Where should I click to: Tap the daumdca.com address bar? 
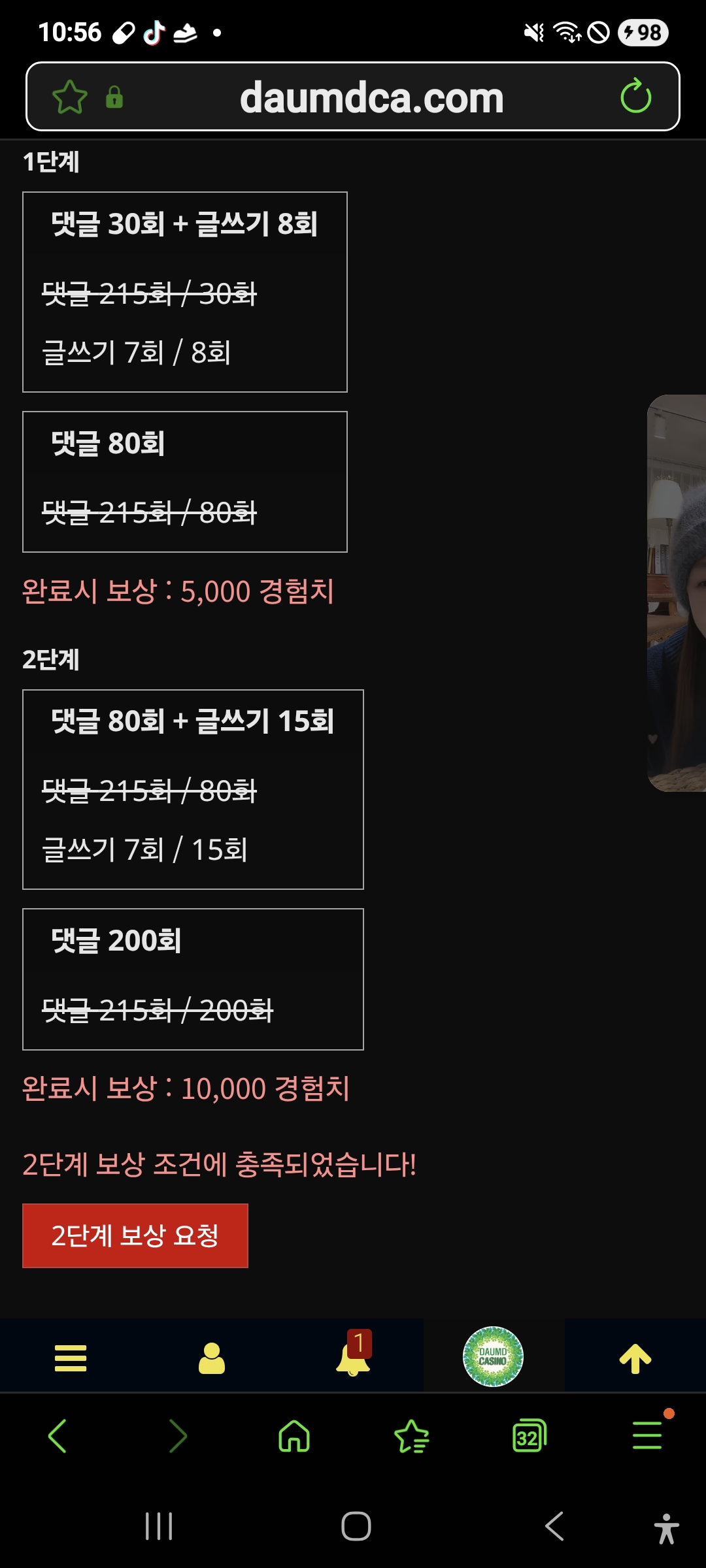(x=371, y=97)
